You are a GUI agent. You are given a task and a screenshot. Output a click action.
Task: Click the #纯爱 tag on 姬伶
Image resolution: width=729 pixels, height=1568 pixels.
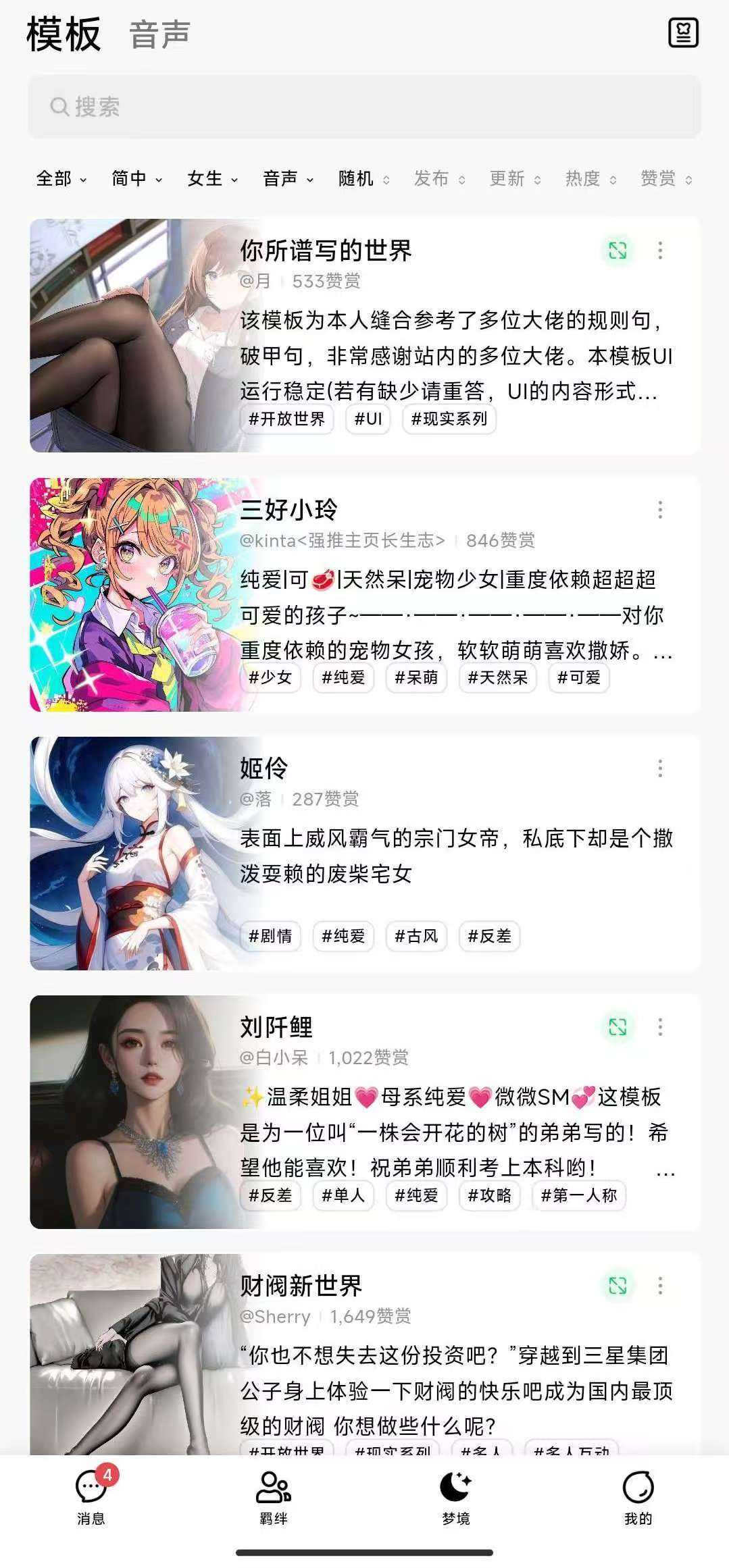pyautogui.click(x=342, y=936)
